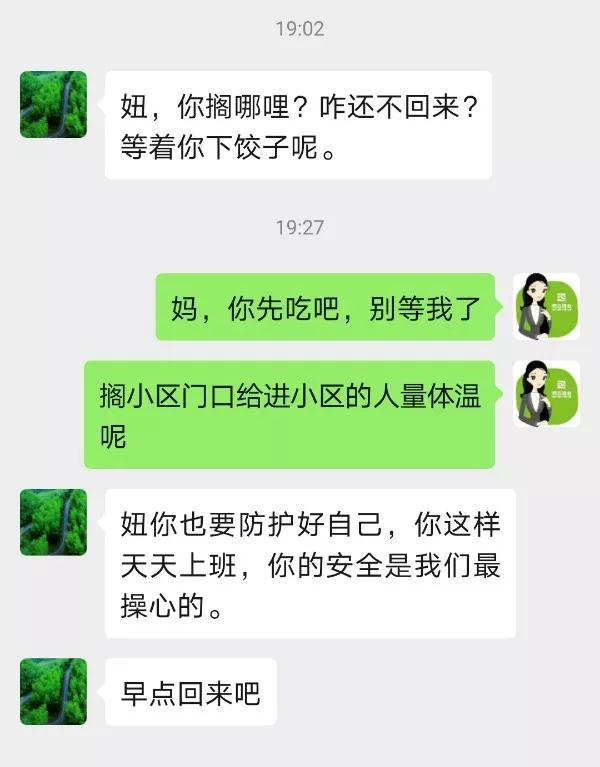Tap own avatar next to "妈，你先吃吧"
This screenshot has height=767, width=600.
click(546, 306)
